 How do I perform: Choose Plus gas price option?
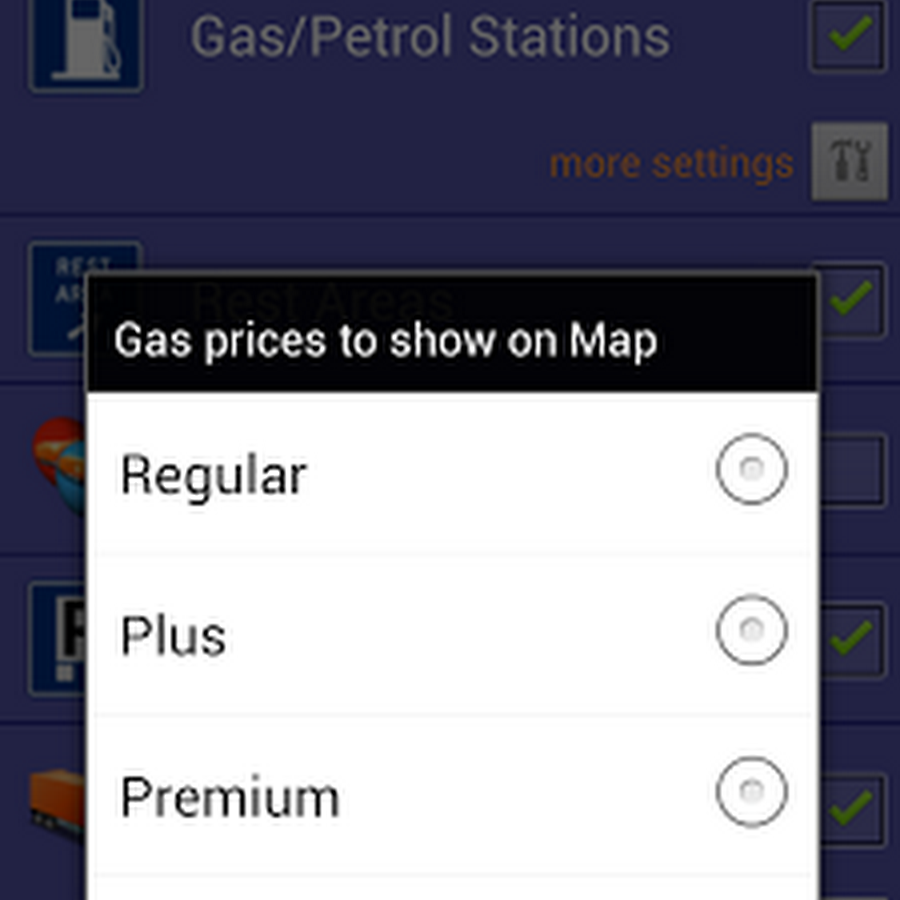[751, 631]
